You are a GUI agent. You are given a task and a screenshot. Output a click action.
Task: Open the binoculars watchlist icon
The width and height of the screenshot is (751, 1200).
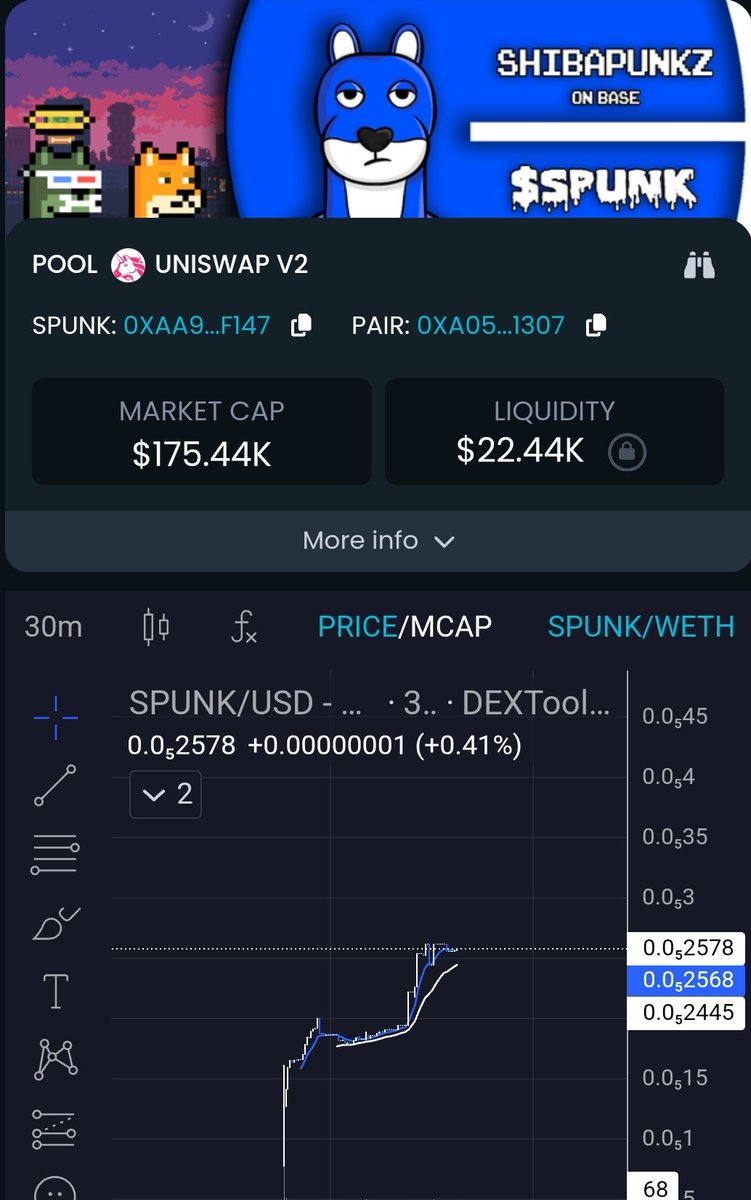pyautogui.click(x=699, y=266)
